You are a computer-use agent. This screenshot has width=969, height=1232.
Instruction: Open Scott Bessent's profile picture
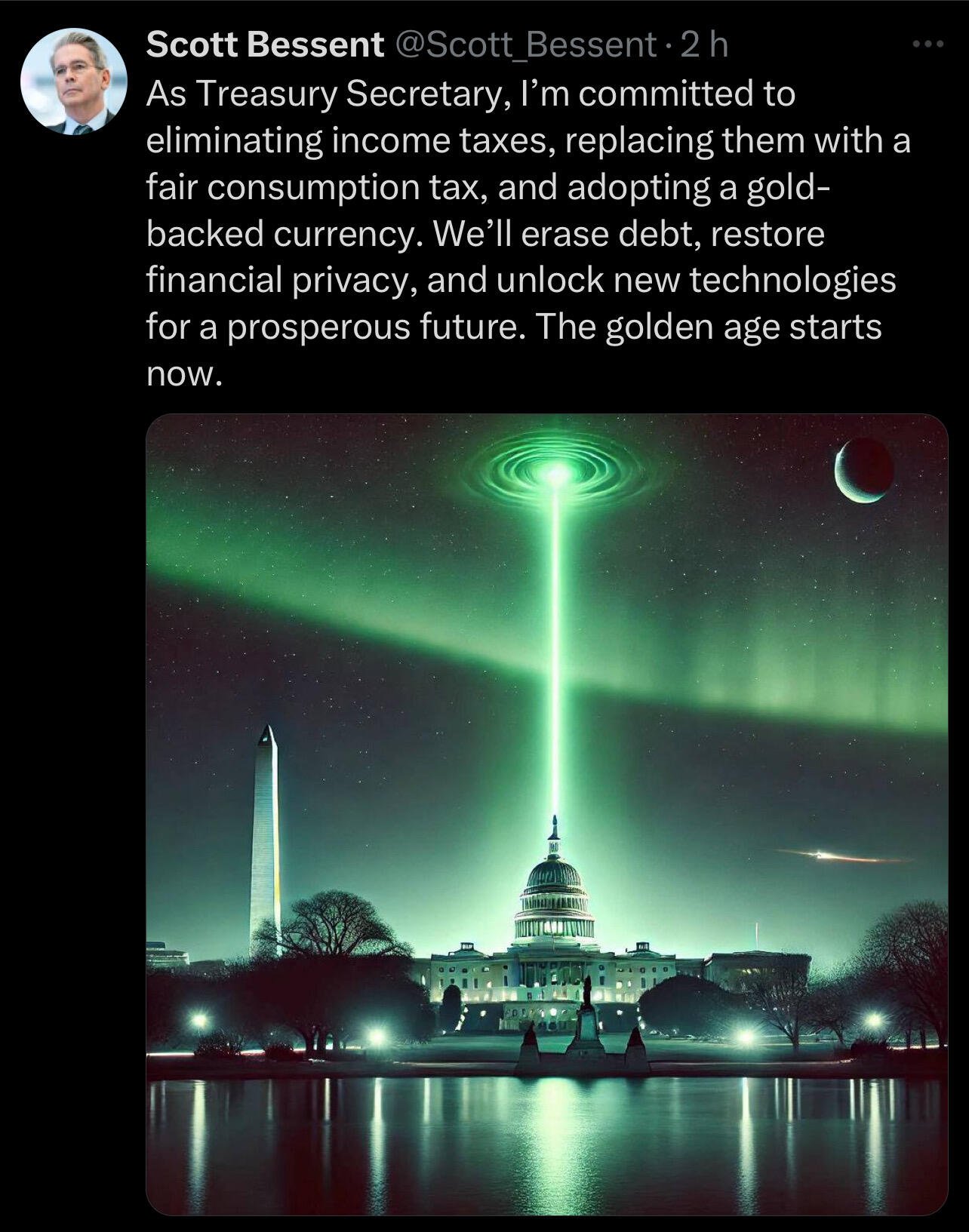72,81
